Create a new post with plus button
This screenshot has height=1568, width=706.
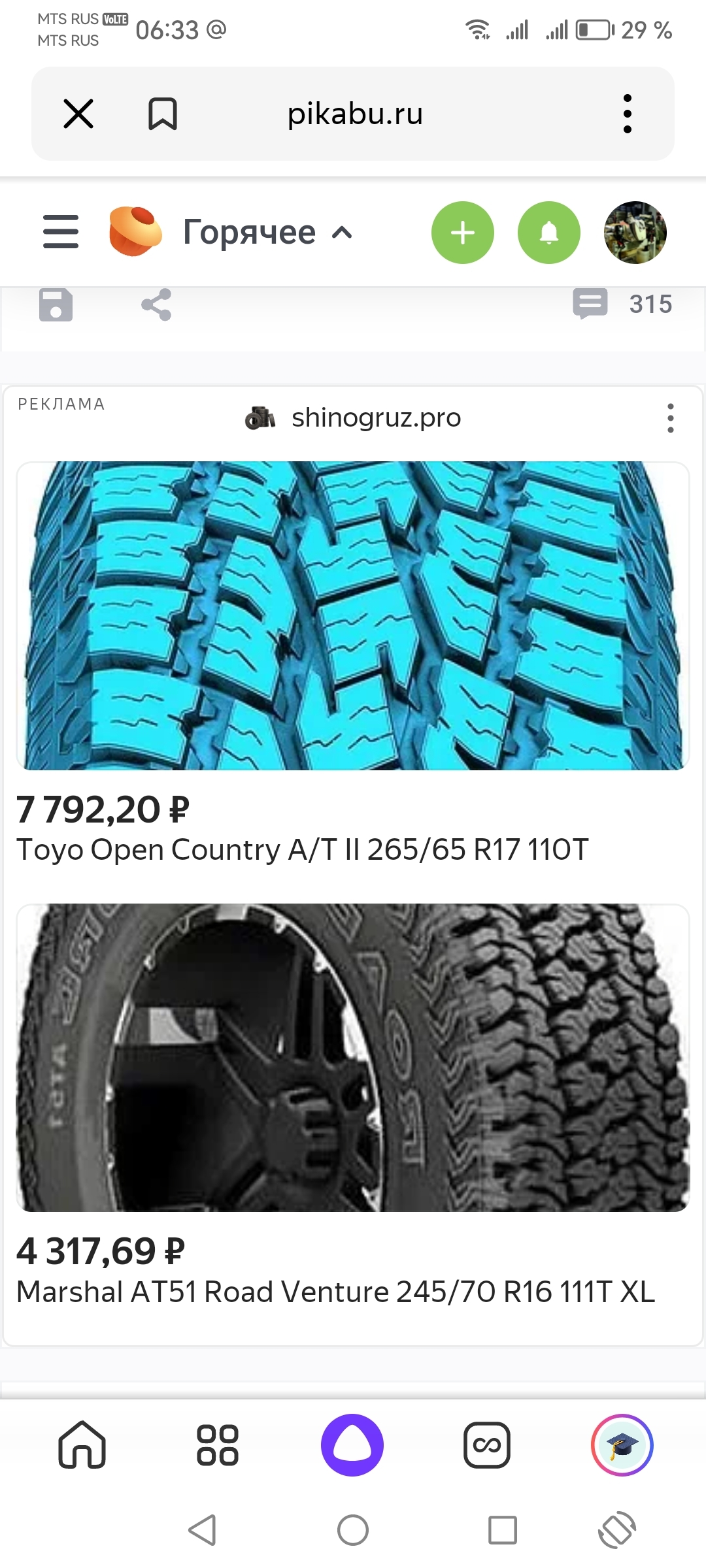click(462, 233)
